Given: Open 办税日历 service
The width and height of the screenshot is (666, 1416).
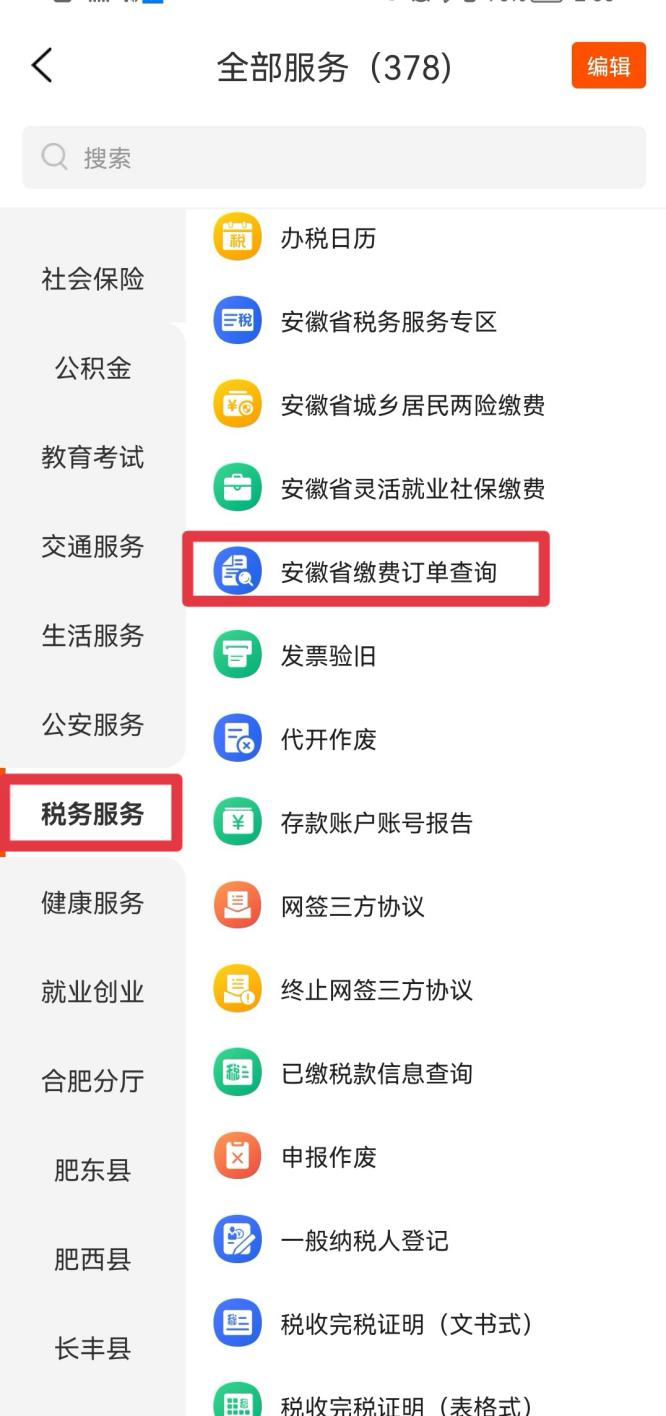Looking at the screenshot, I should click(328, 239).
